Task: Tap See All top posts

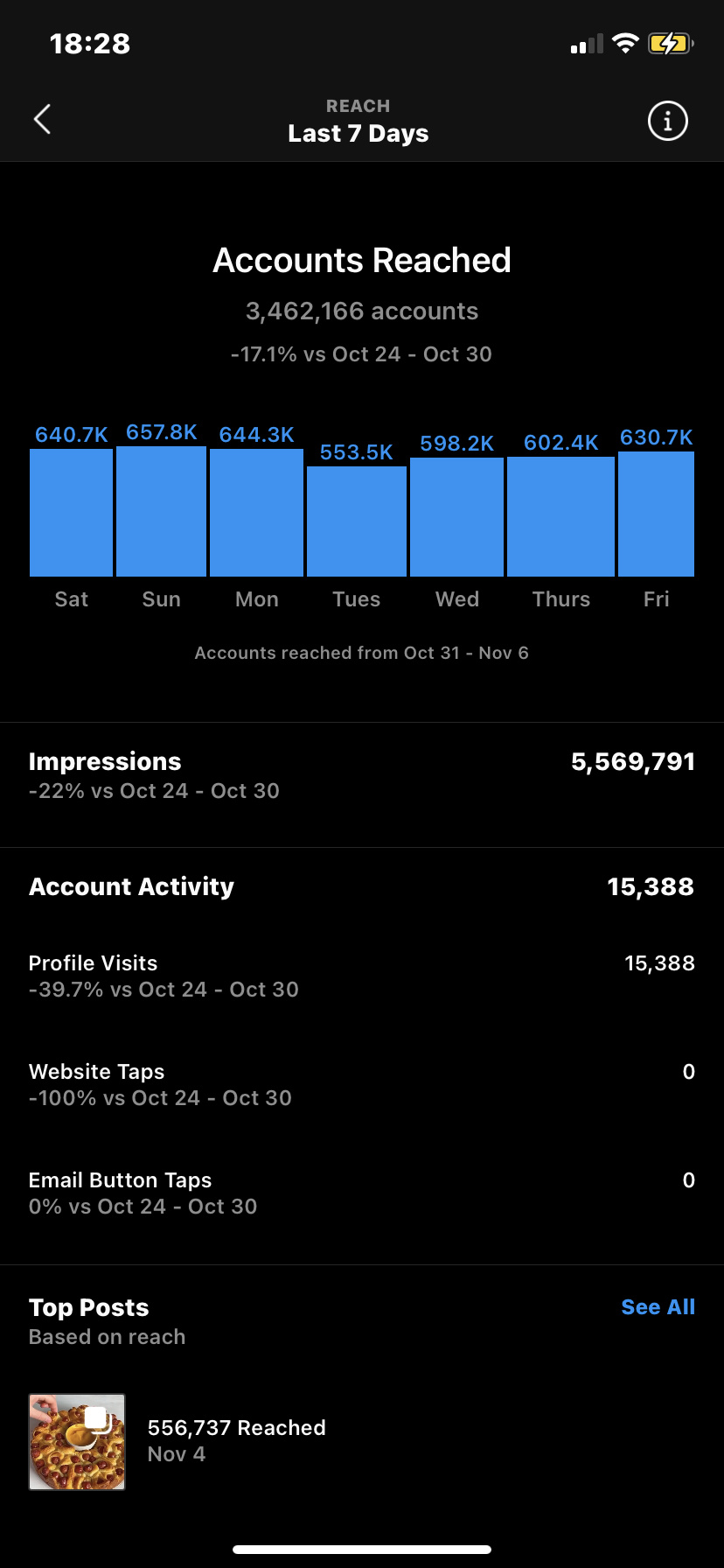Action: pyautogui.click(x=658, y=1307)
